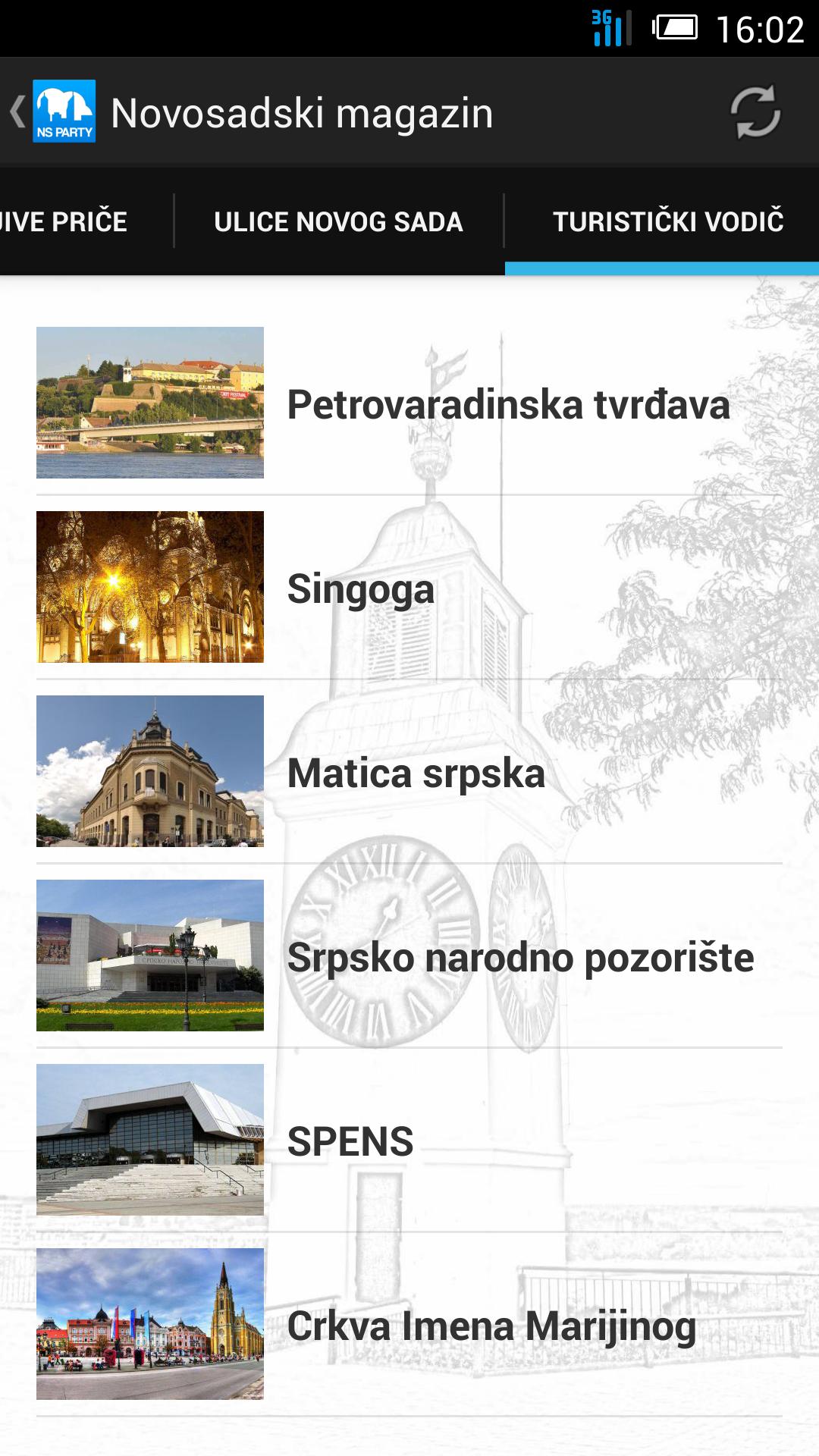View the Crkva Imena Marijinog entry
The width and height of the screenshot is (819, 1456).
tap(409, 1325)
